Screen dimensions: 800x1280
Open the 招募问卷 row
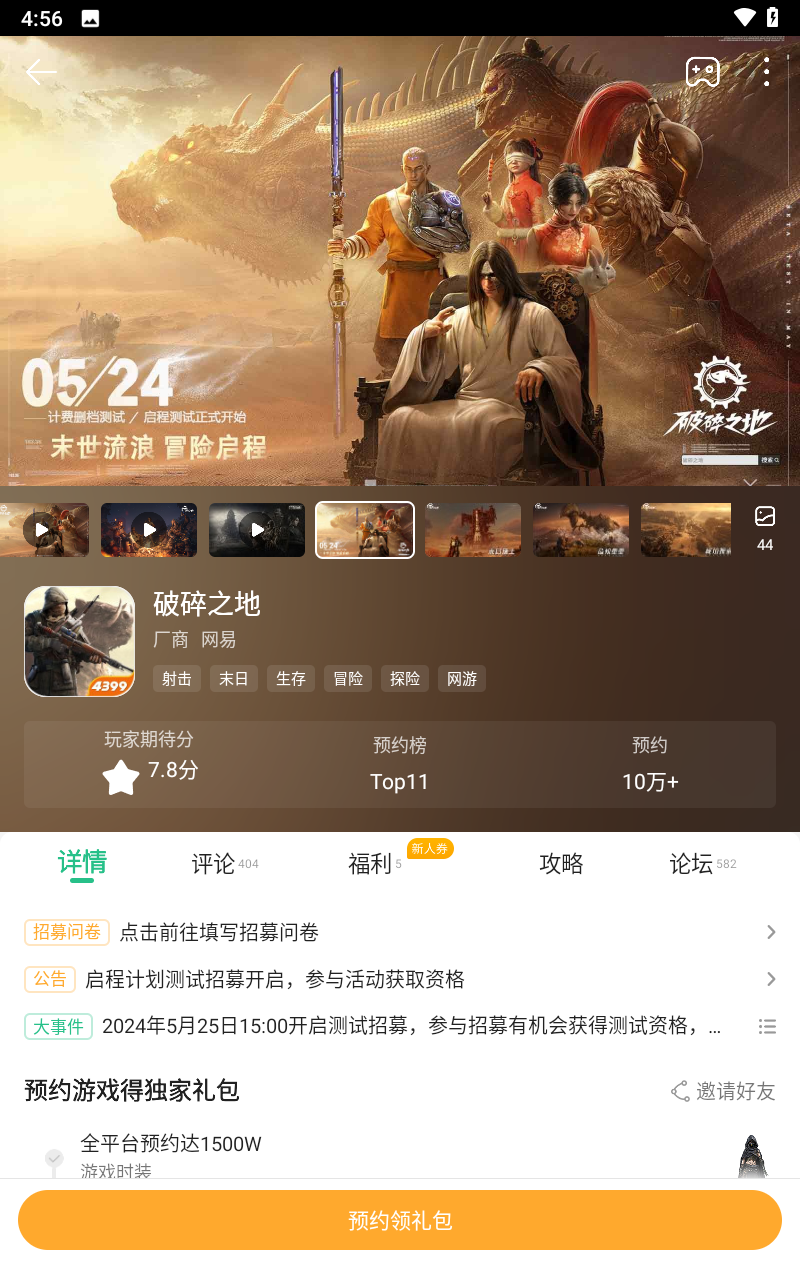400,932
